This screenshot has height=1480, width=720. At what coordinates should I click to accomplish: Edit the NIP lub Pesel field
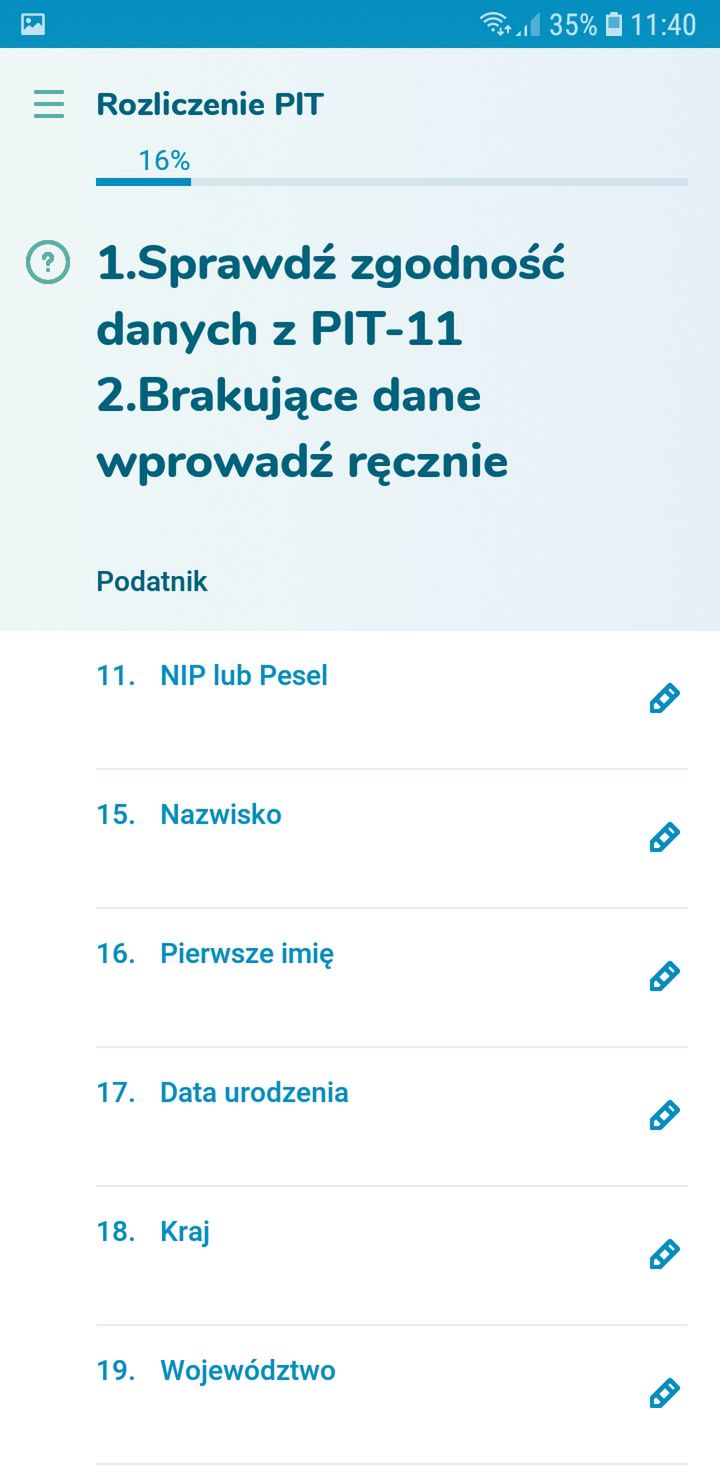(x=665, y=698)
